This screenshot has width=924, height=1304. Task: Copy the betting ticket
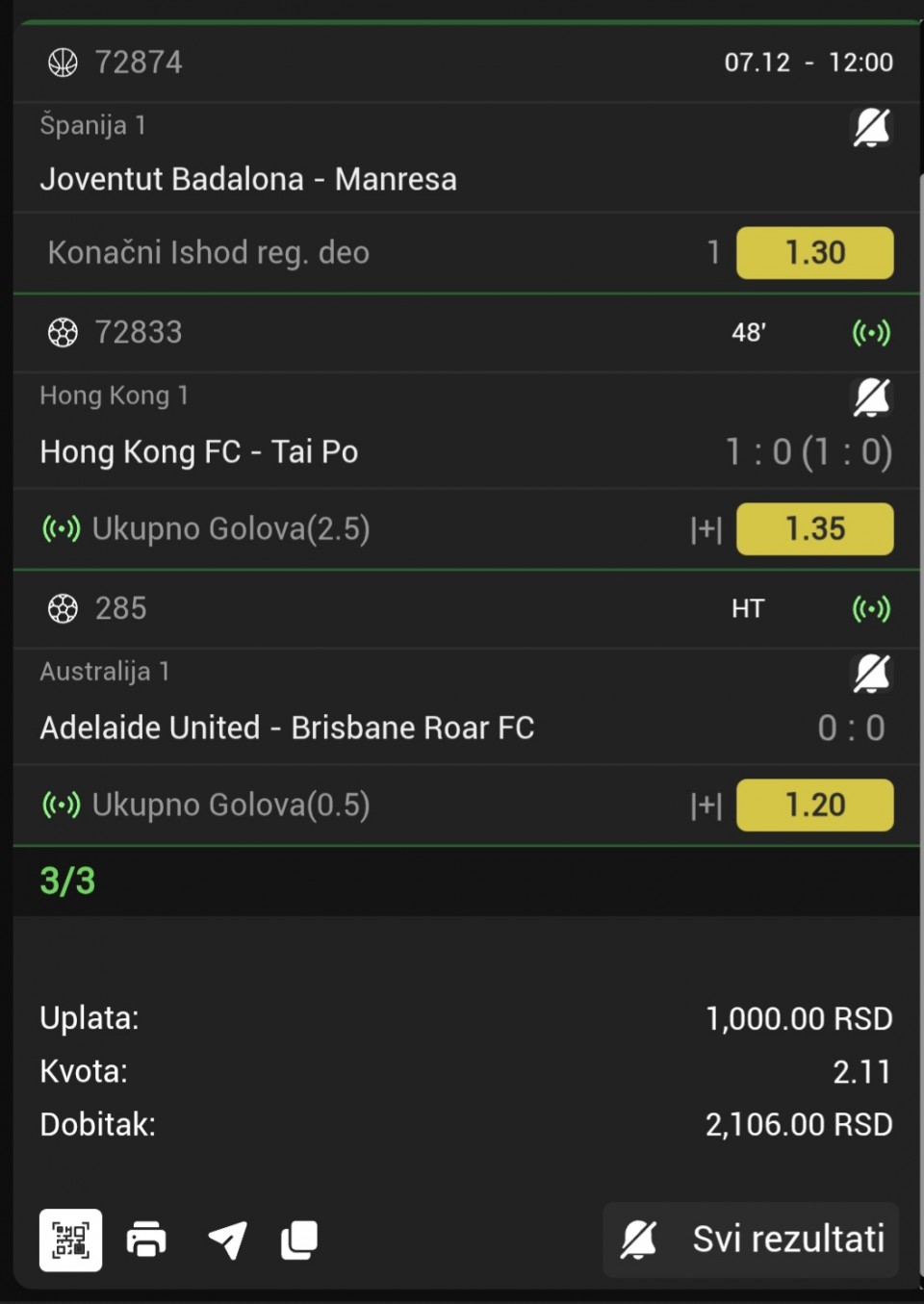point(299,1240)
